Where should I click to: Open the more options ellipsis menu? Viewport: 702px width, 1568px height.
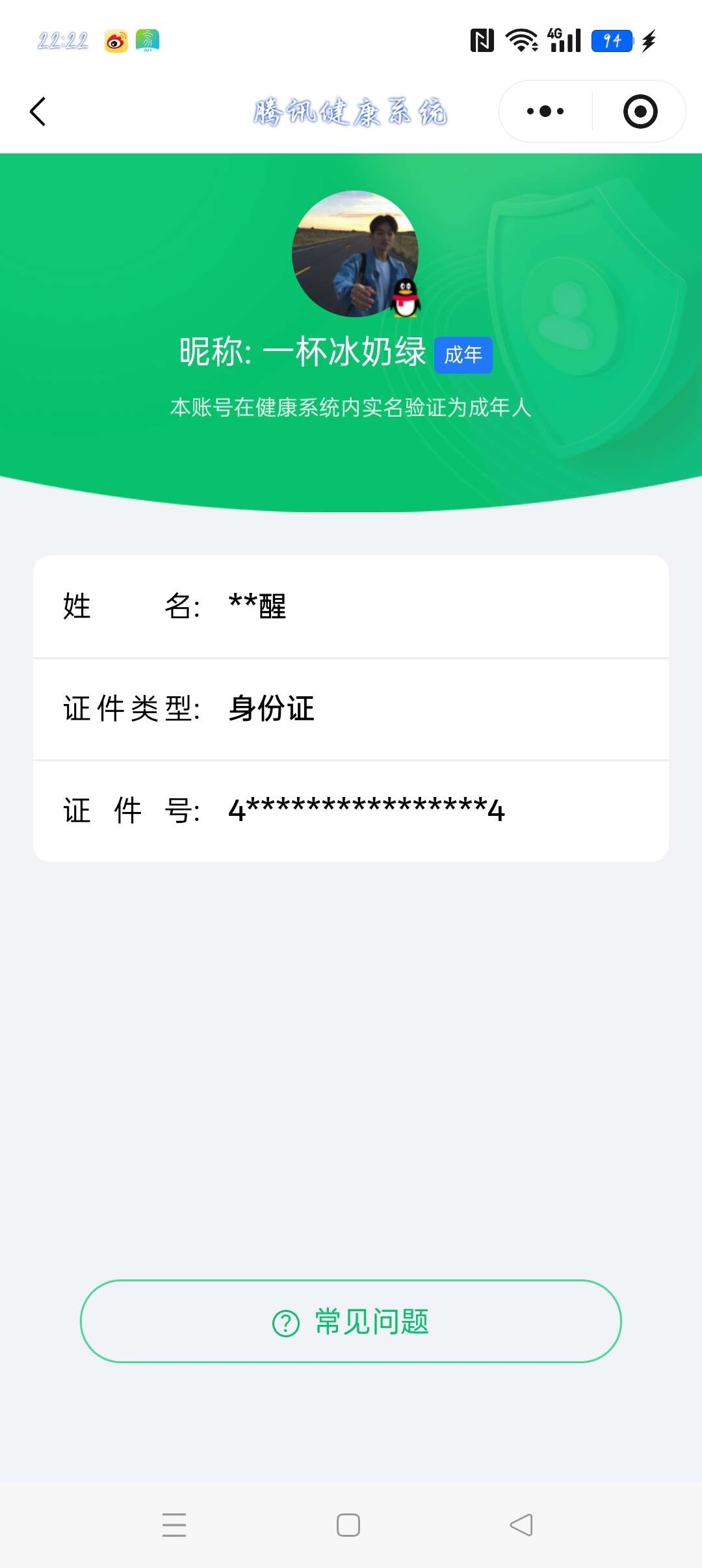(545, 111)
